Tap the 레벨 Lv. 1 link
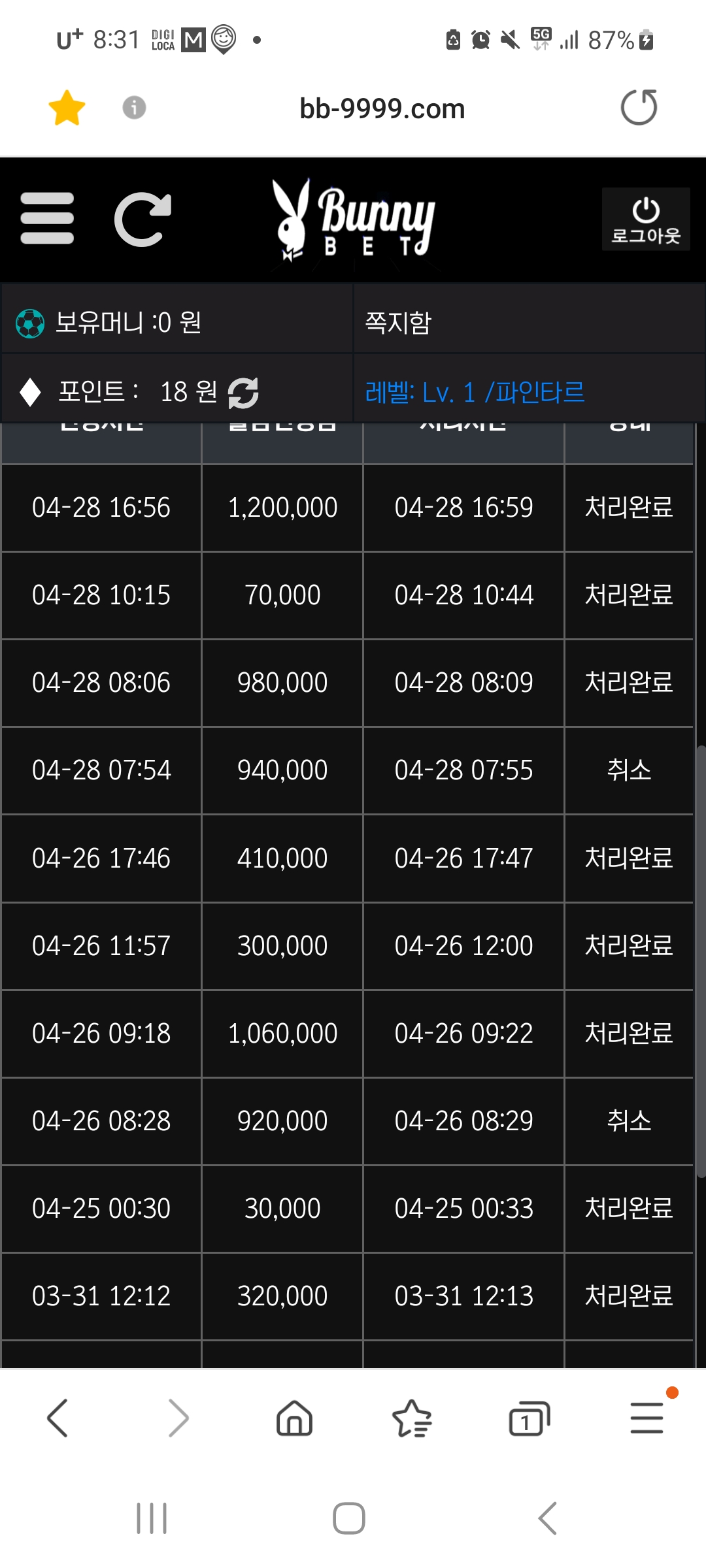This screenshot has width=706, height=1568. click(475, 393)
